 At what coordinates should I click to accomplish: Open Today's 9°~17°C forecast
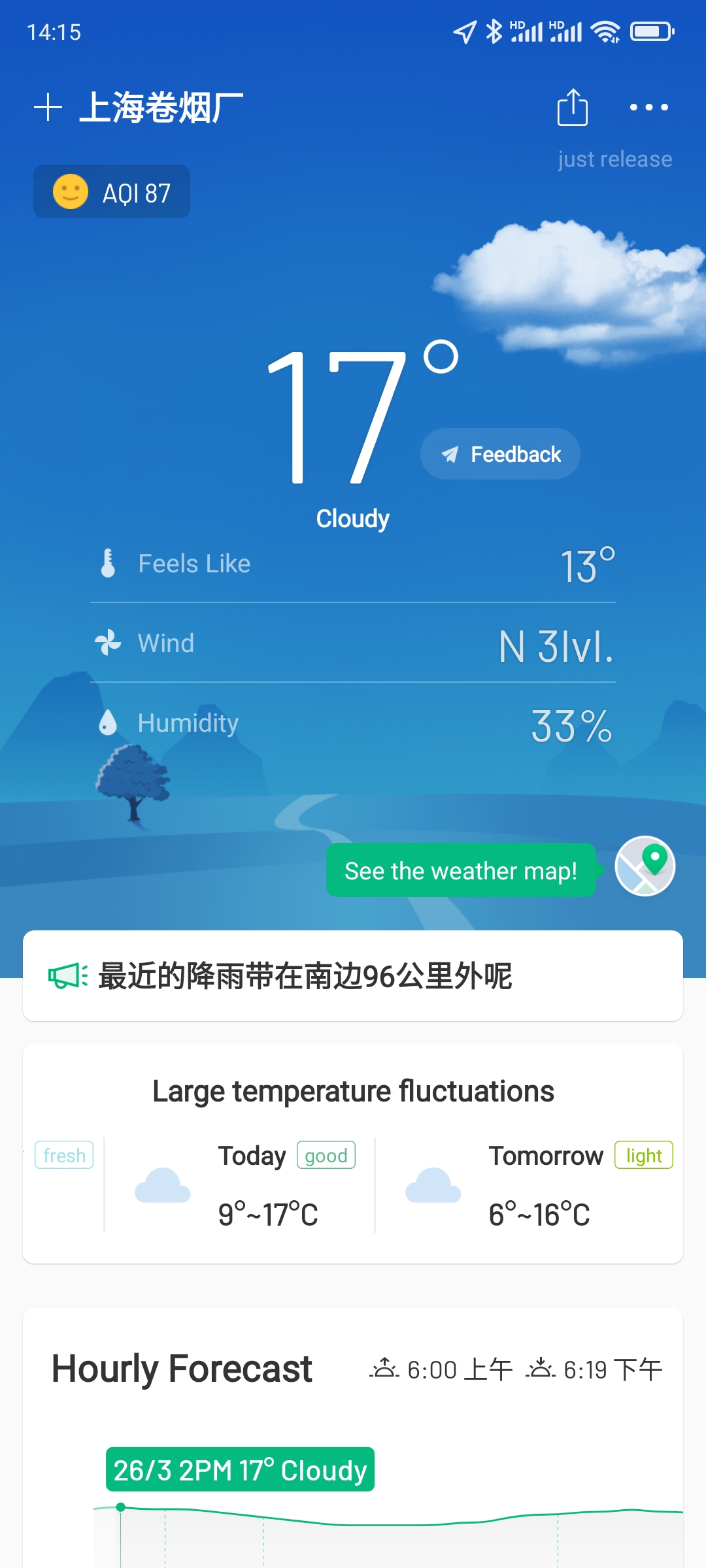[240, 1185]
